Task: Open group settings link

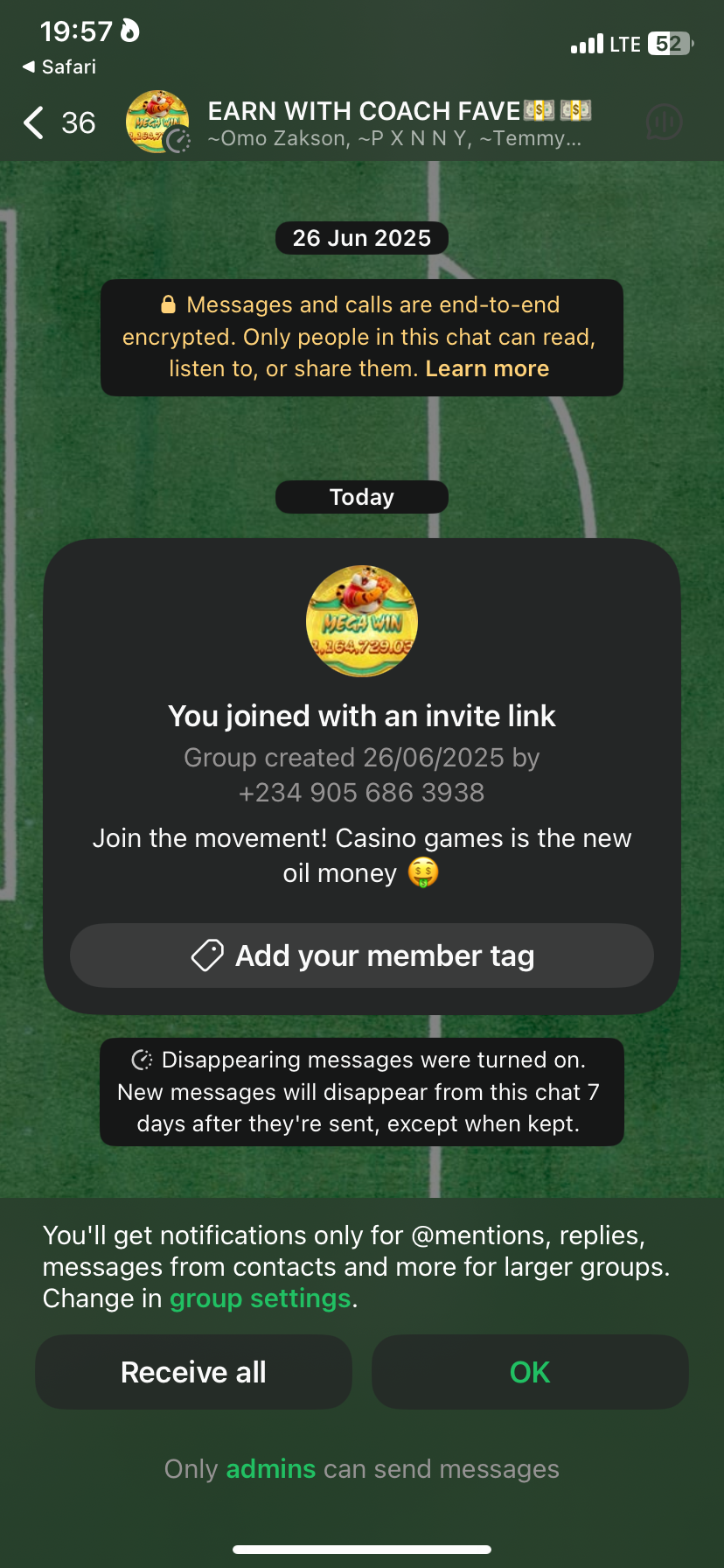Action: 260,1298
